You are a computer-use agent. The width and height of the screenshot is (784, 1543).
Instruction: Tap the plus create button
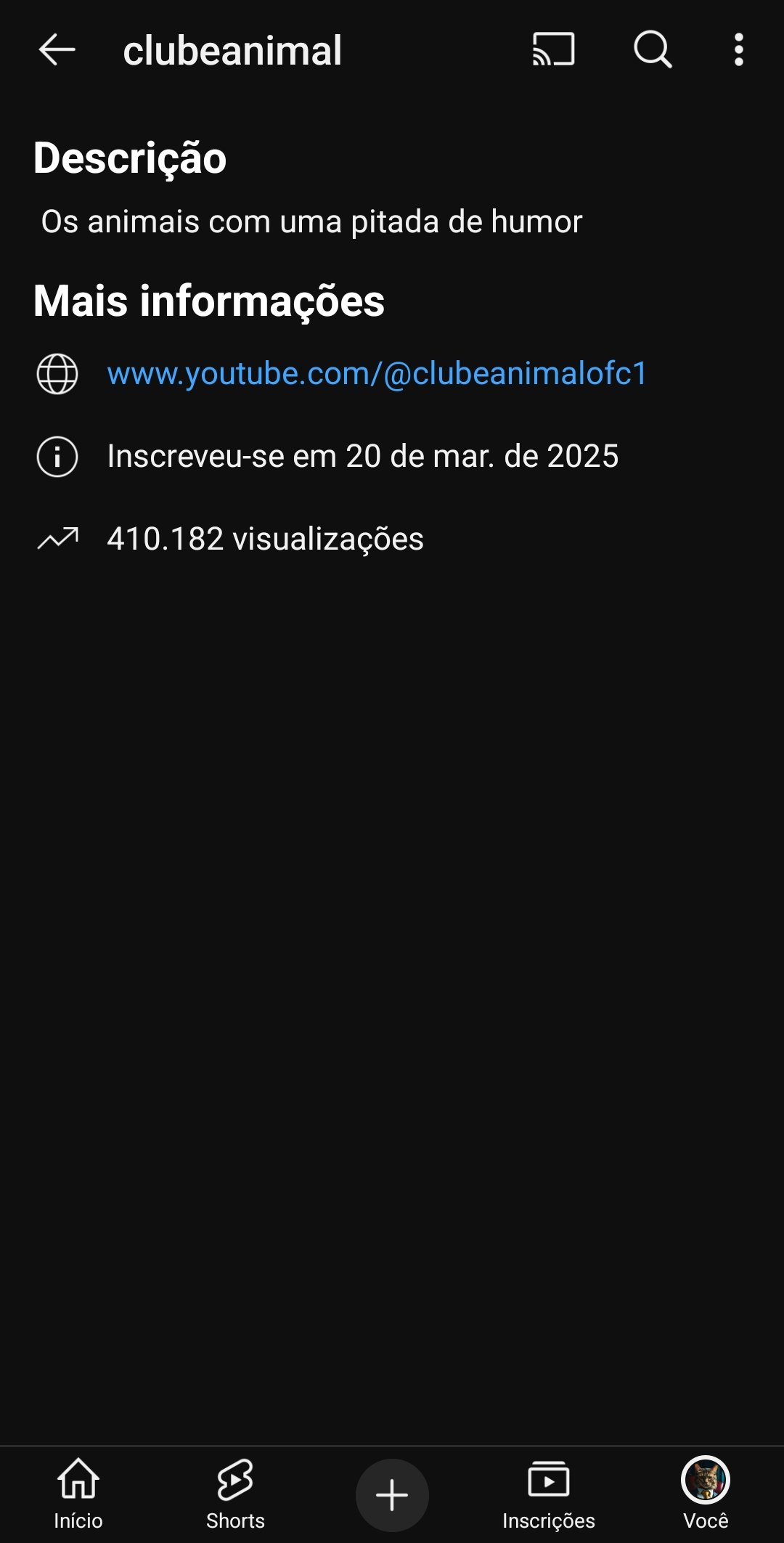click(x=392, y=1495)
